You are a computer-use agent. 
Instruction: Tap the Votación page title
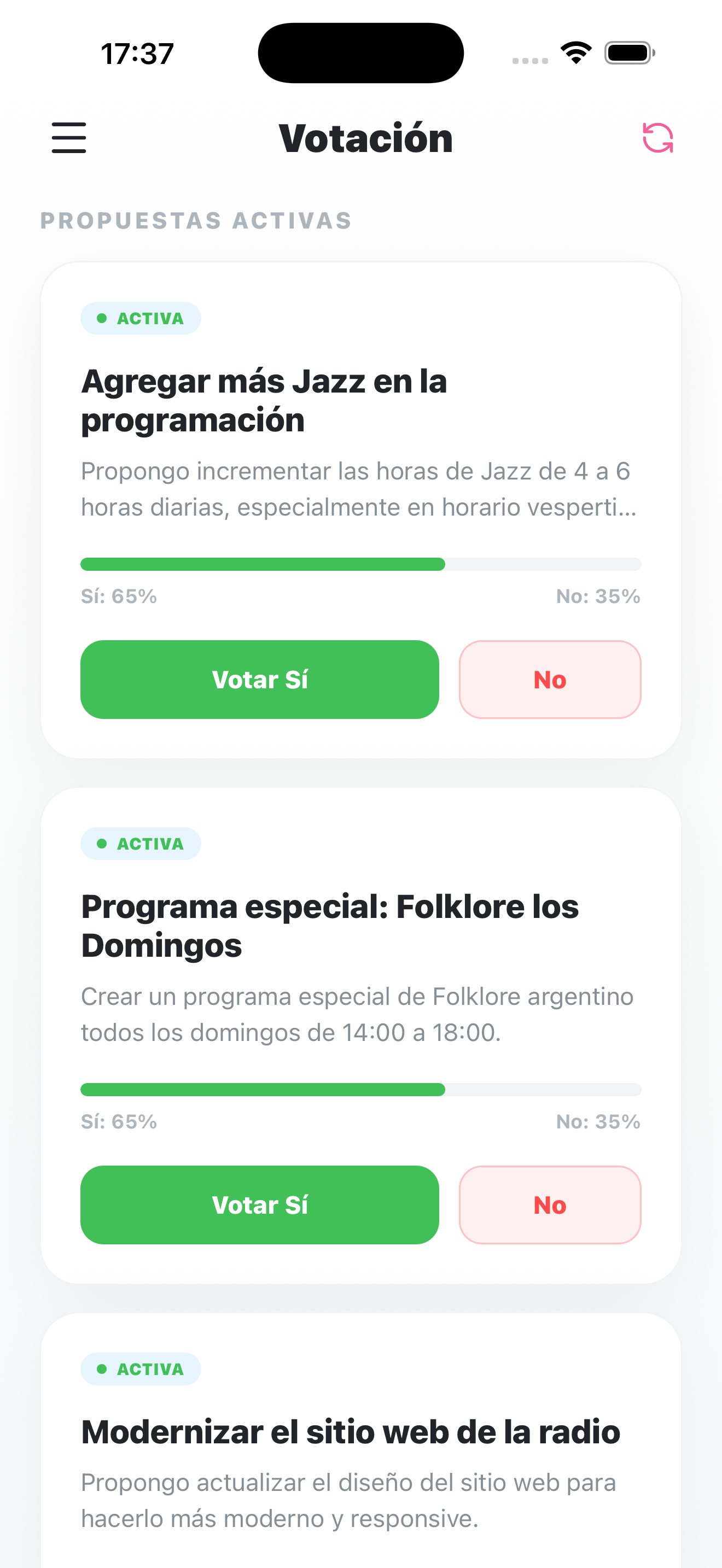366,137
